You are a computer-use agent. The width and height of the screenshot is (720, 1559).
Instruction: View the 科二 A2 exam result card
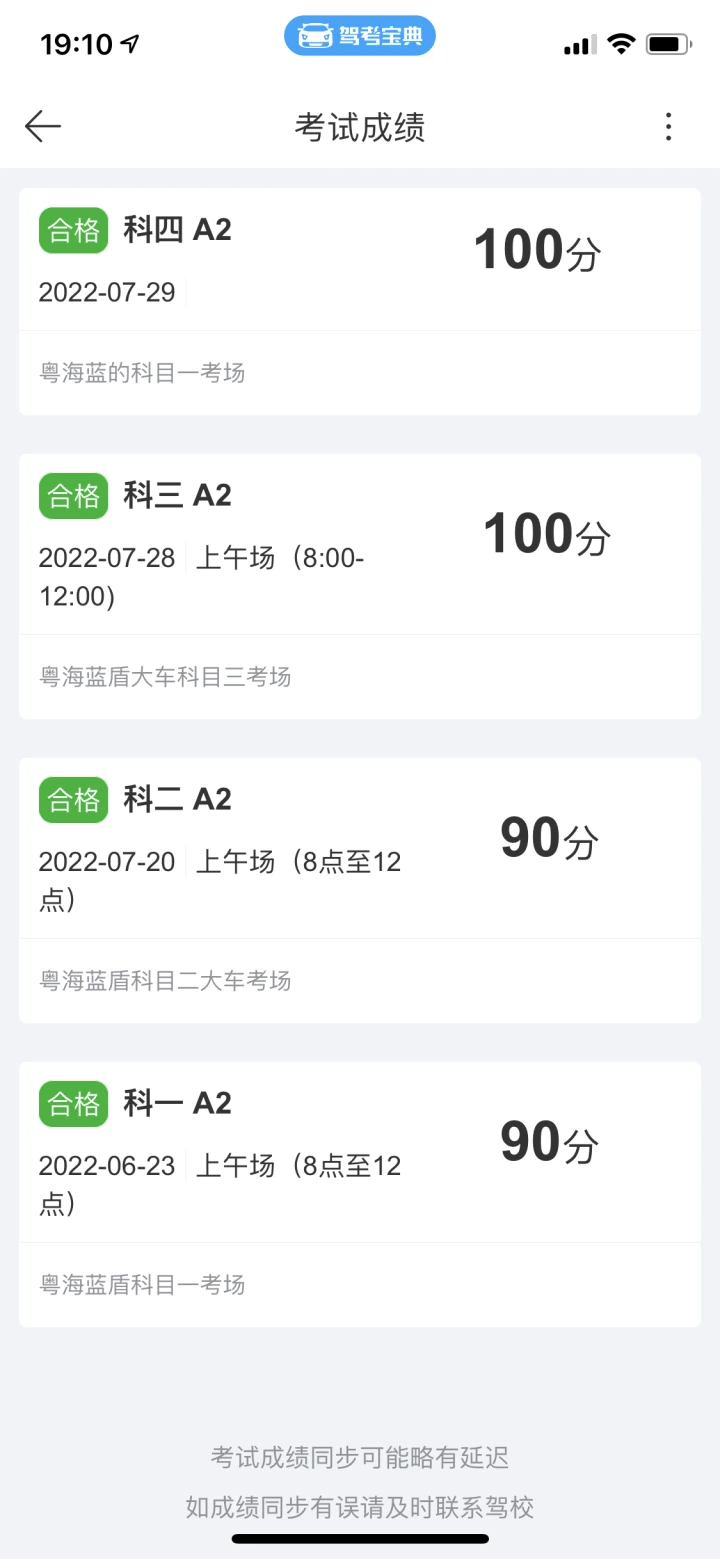coord(360,891)
